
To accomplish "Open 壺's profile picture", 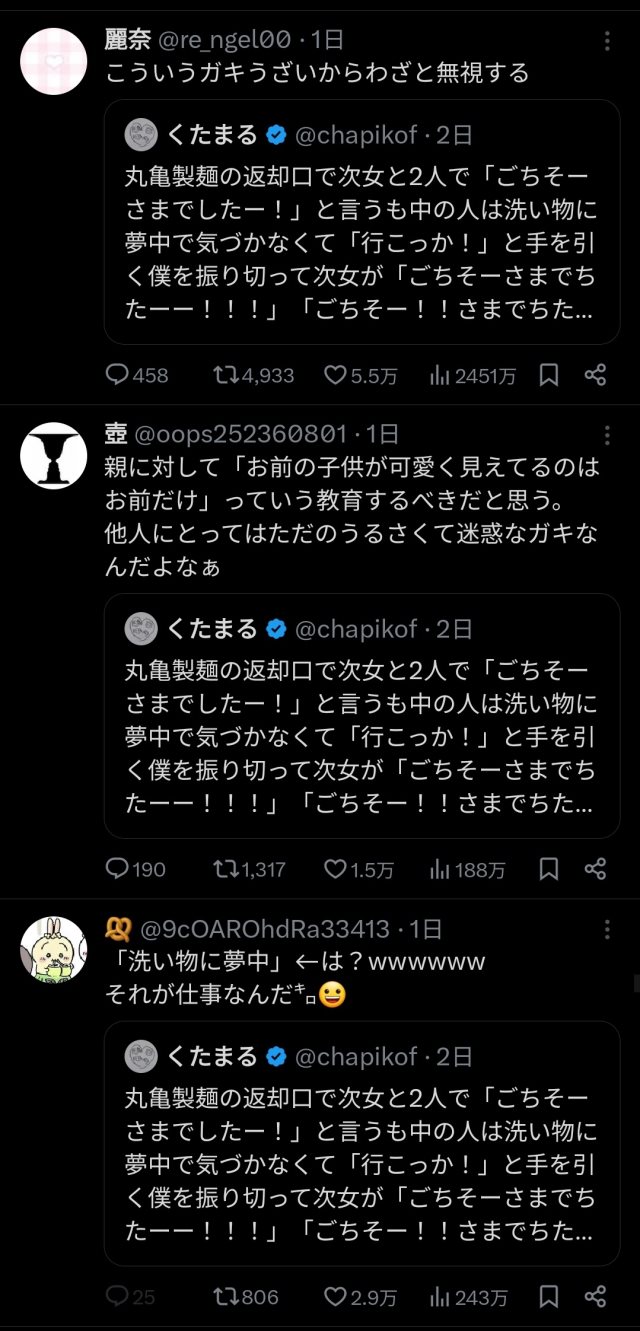I will [x=54, y=456].
